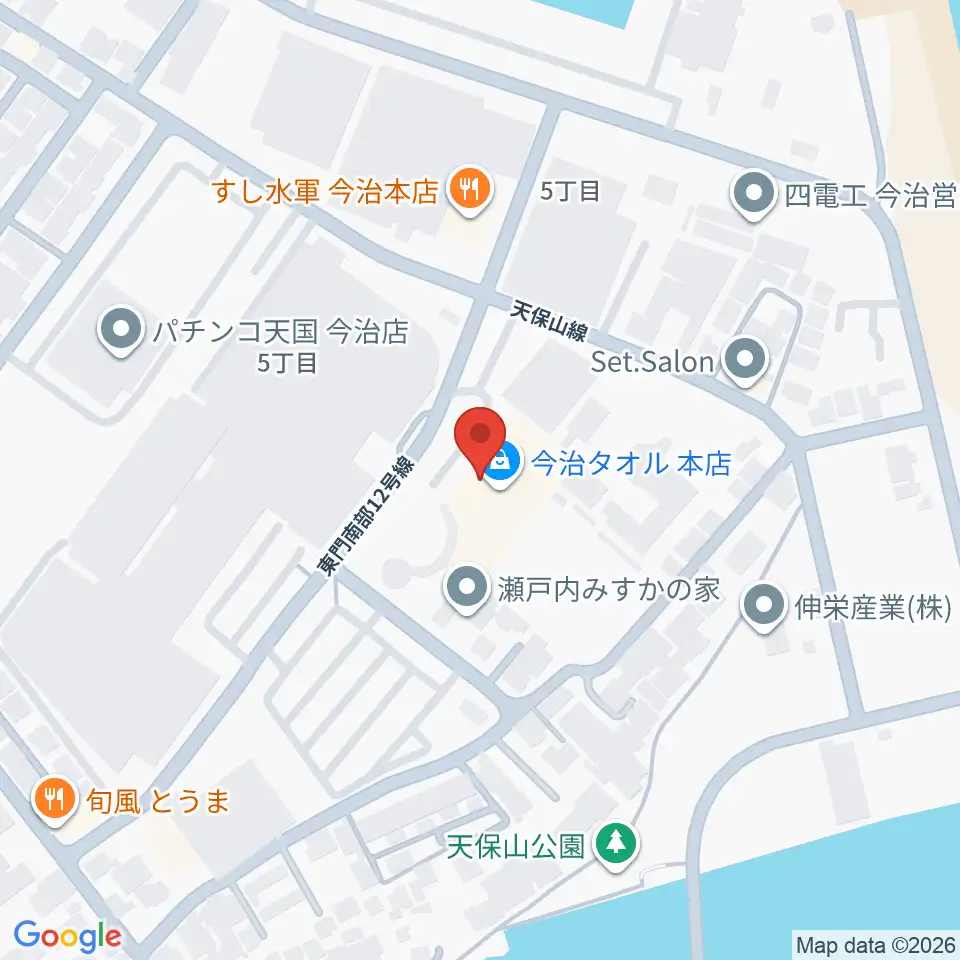Tap 瀬戸内みすかの家 marker
Viewport: 960px width, 960px height.
pyautogui.click(x=468, y=590)
